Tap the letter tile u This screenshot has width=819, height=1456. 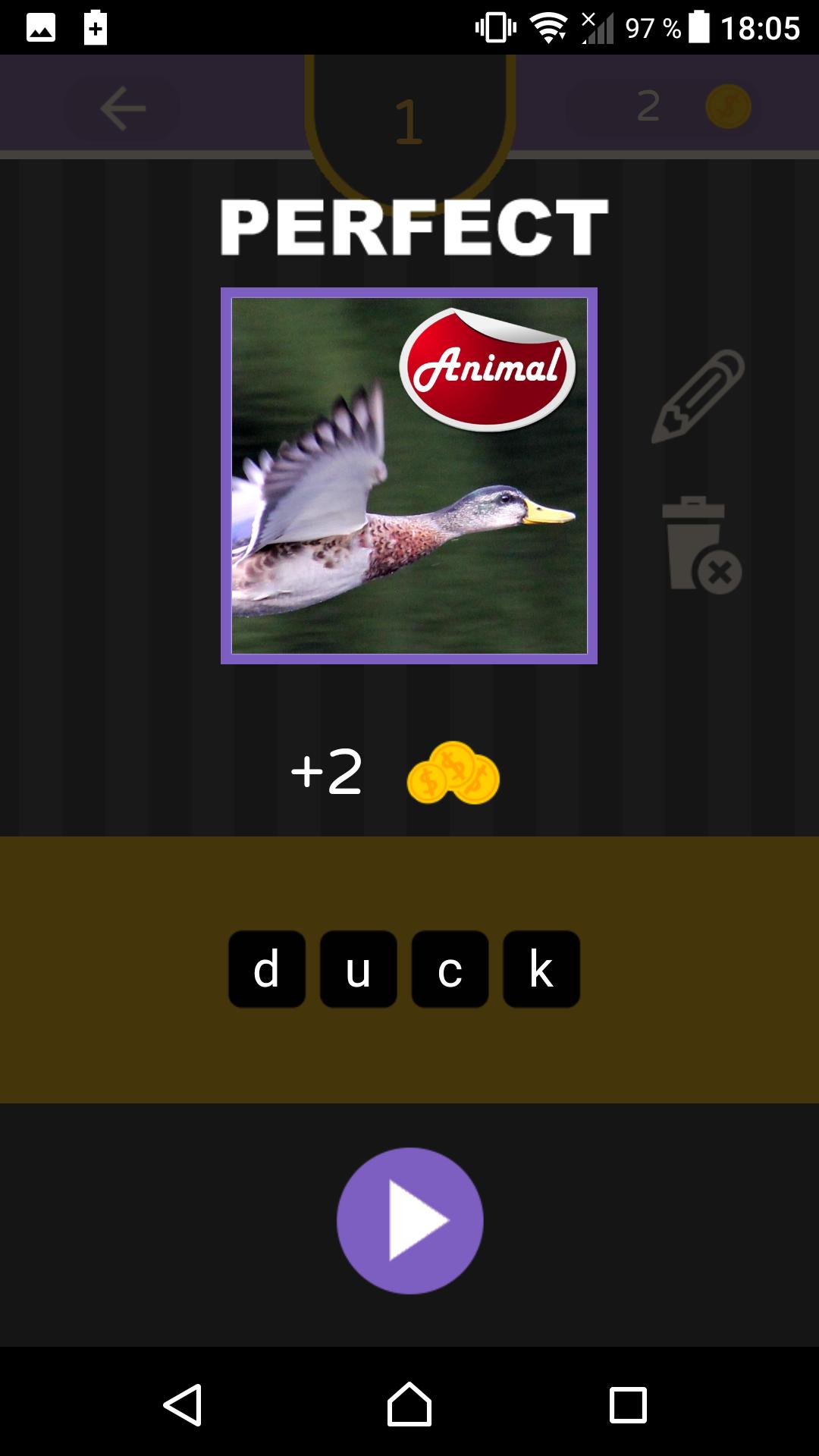[x=358, y=968]
